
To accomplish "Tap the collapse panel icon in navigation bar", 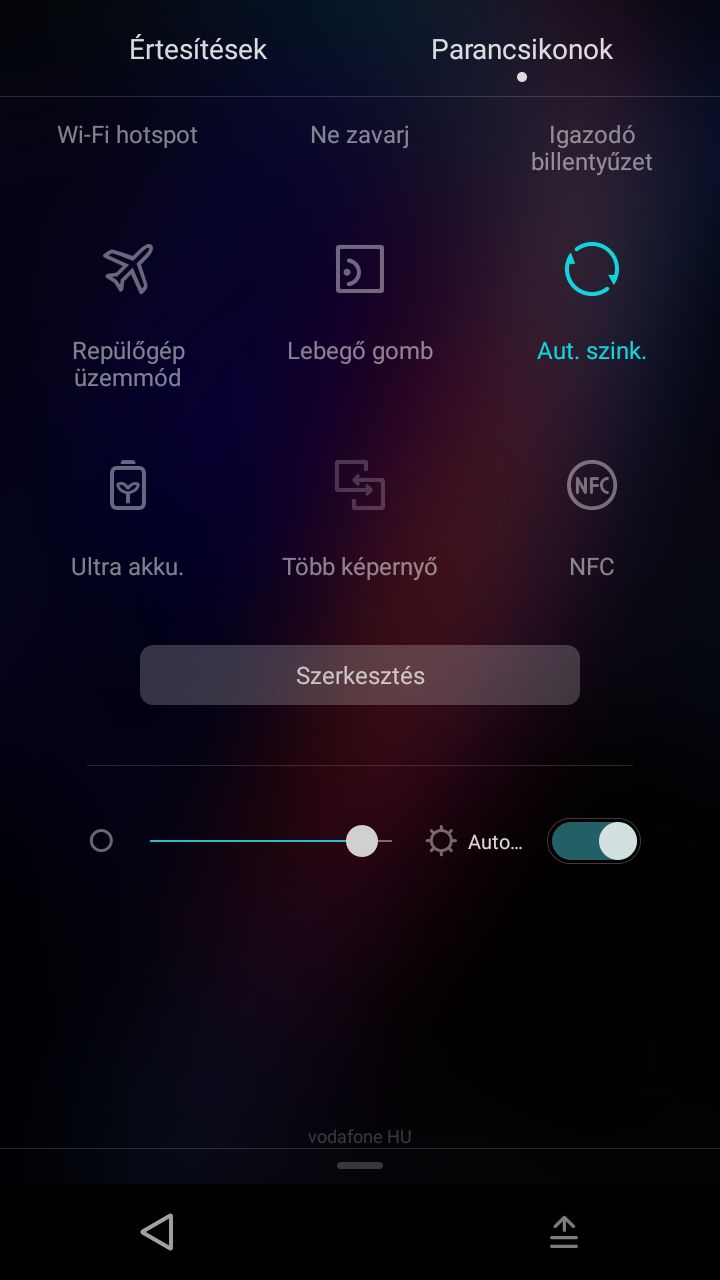I will 564,1232.
